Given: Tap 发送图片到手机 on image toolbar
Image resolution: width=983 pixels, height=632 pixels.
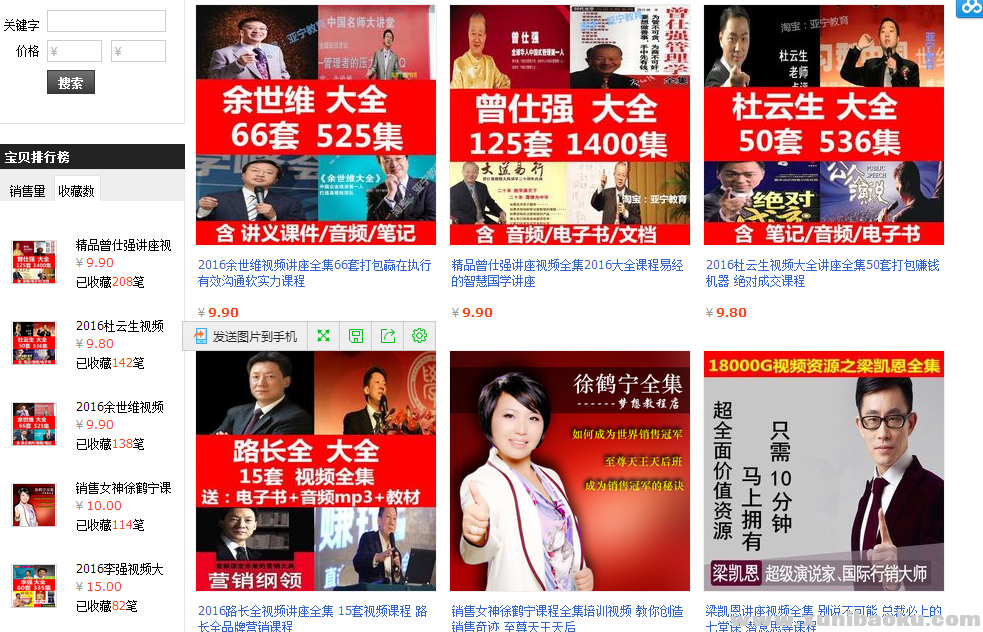Looking at the screenshot, I should (245, 336).
